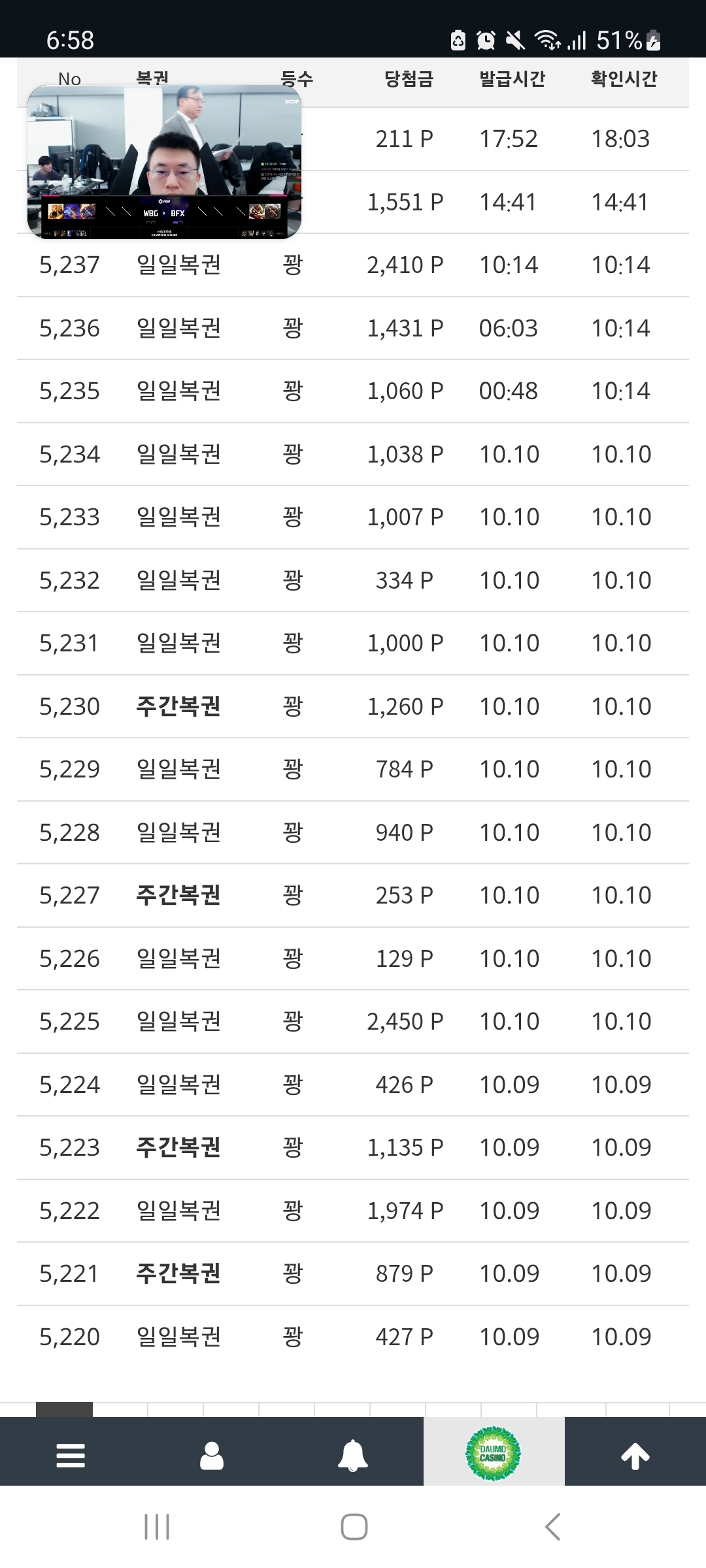Go back with the system back button
The height and width of the screenshot is (1568, 706).
coord(552,1527)
